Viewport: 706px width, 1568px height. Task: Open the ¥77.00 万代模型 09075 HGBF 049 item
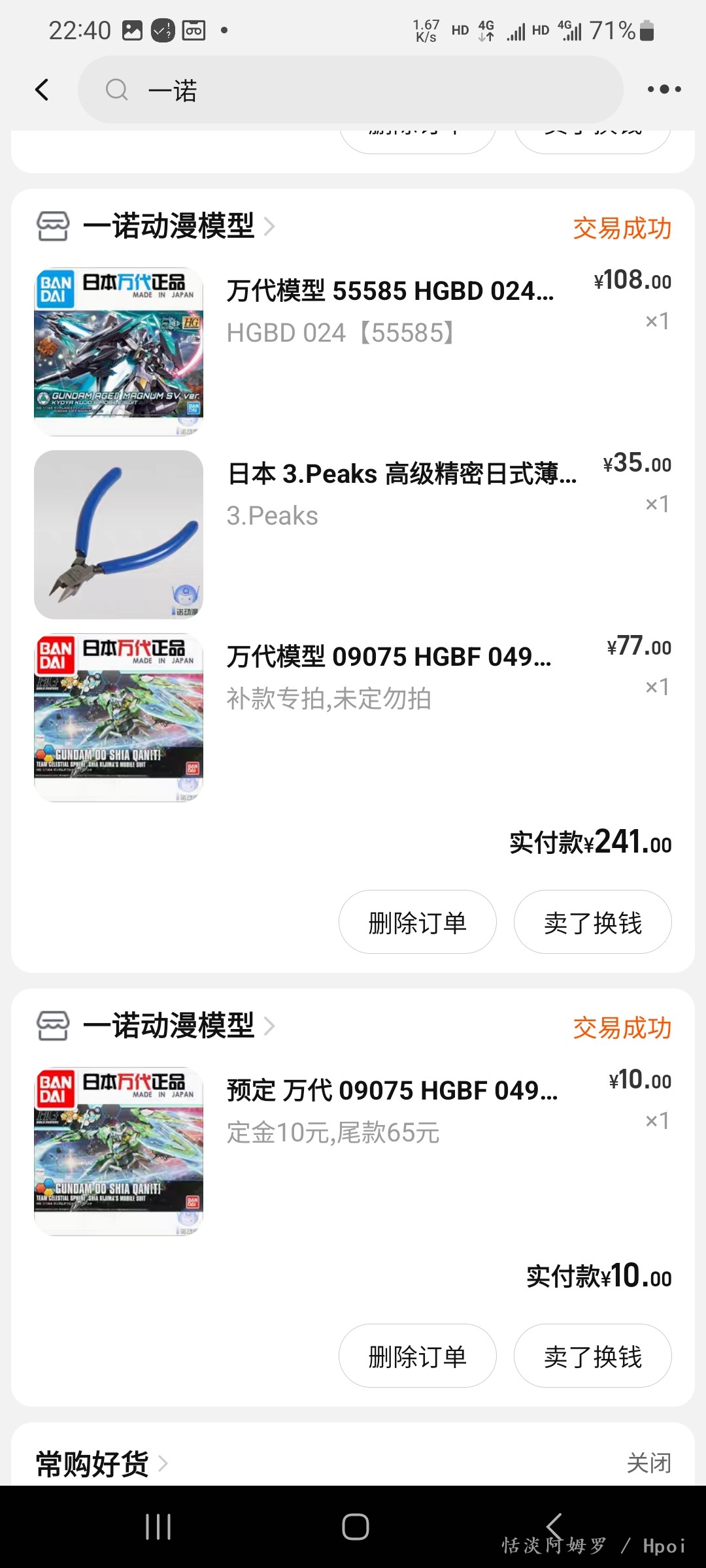coord(388,657)
